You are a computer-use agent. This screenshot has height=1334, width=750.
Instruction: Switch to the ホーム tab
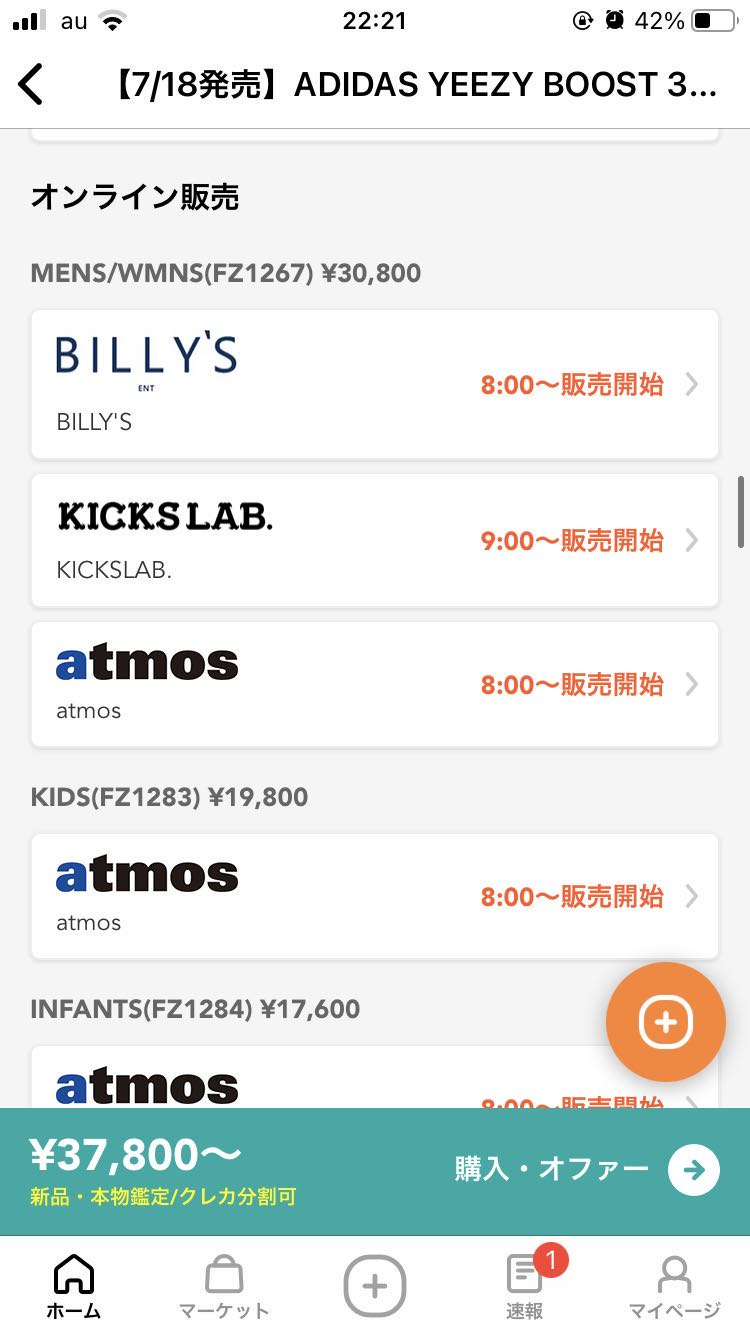pyautogui.click(x=74, y=1286)
